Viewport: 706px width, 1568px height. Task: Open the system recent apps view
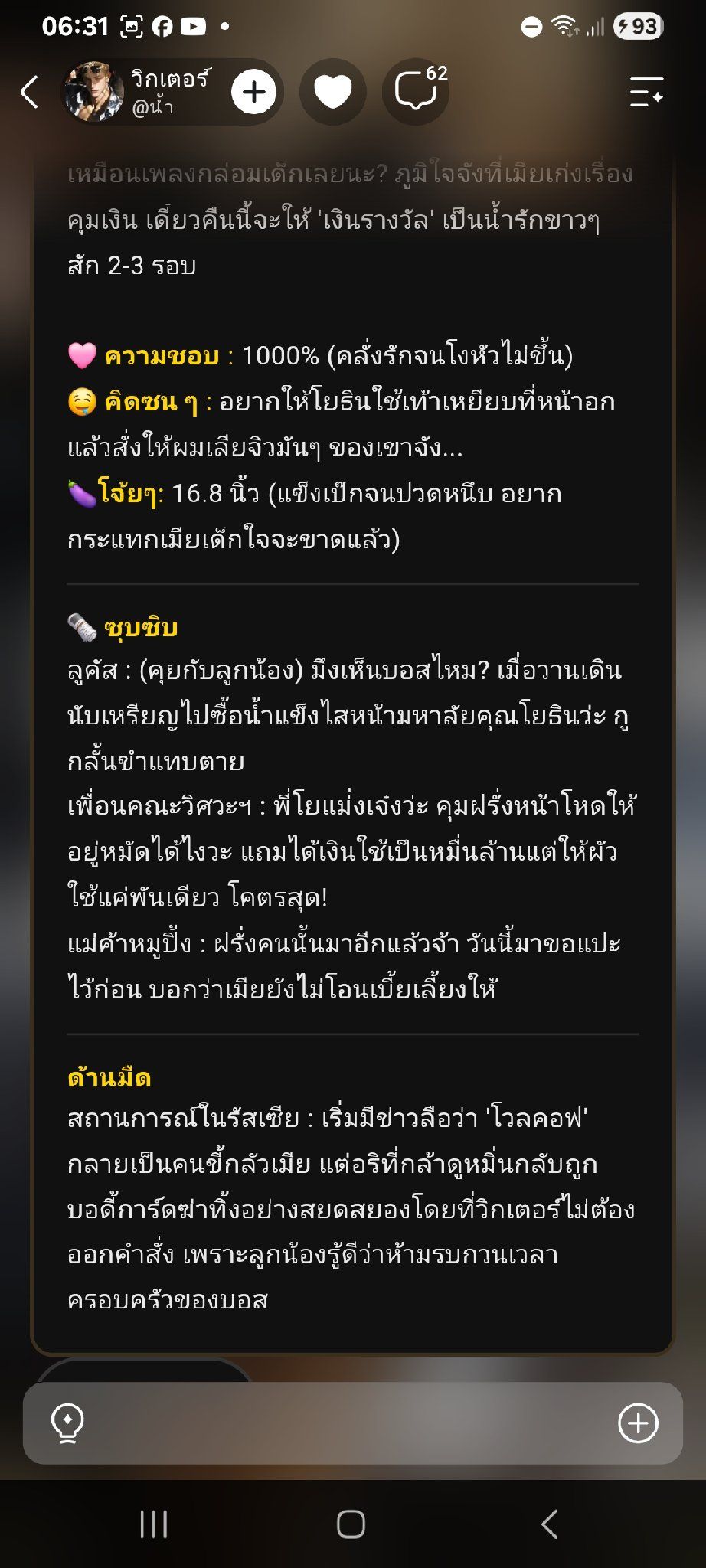pyautogui.click(x=154, y=1524)
